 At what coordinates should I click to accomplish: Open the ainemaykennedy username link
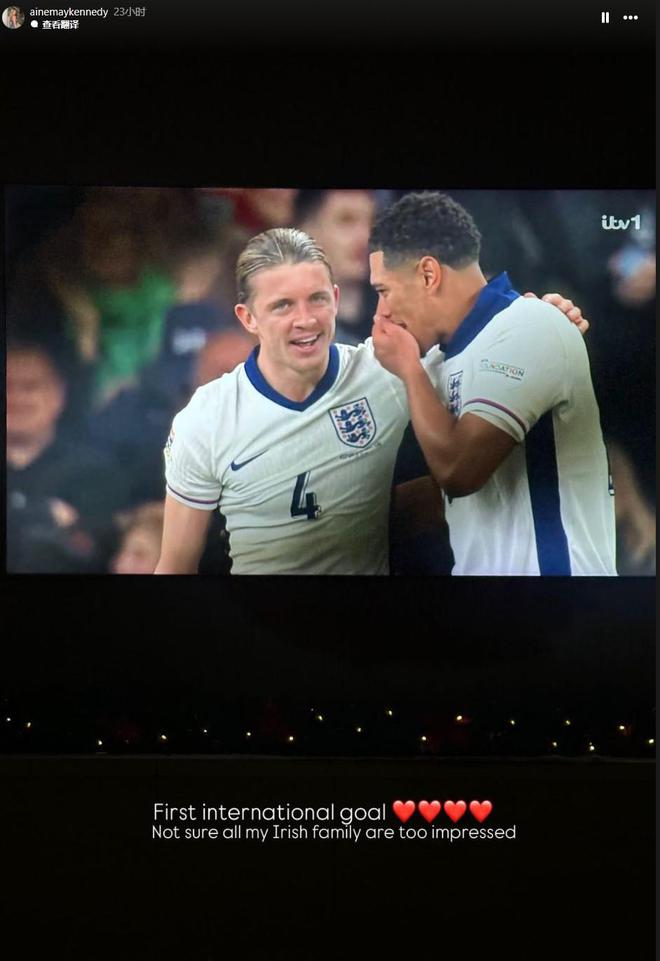pos(68,11)
